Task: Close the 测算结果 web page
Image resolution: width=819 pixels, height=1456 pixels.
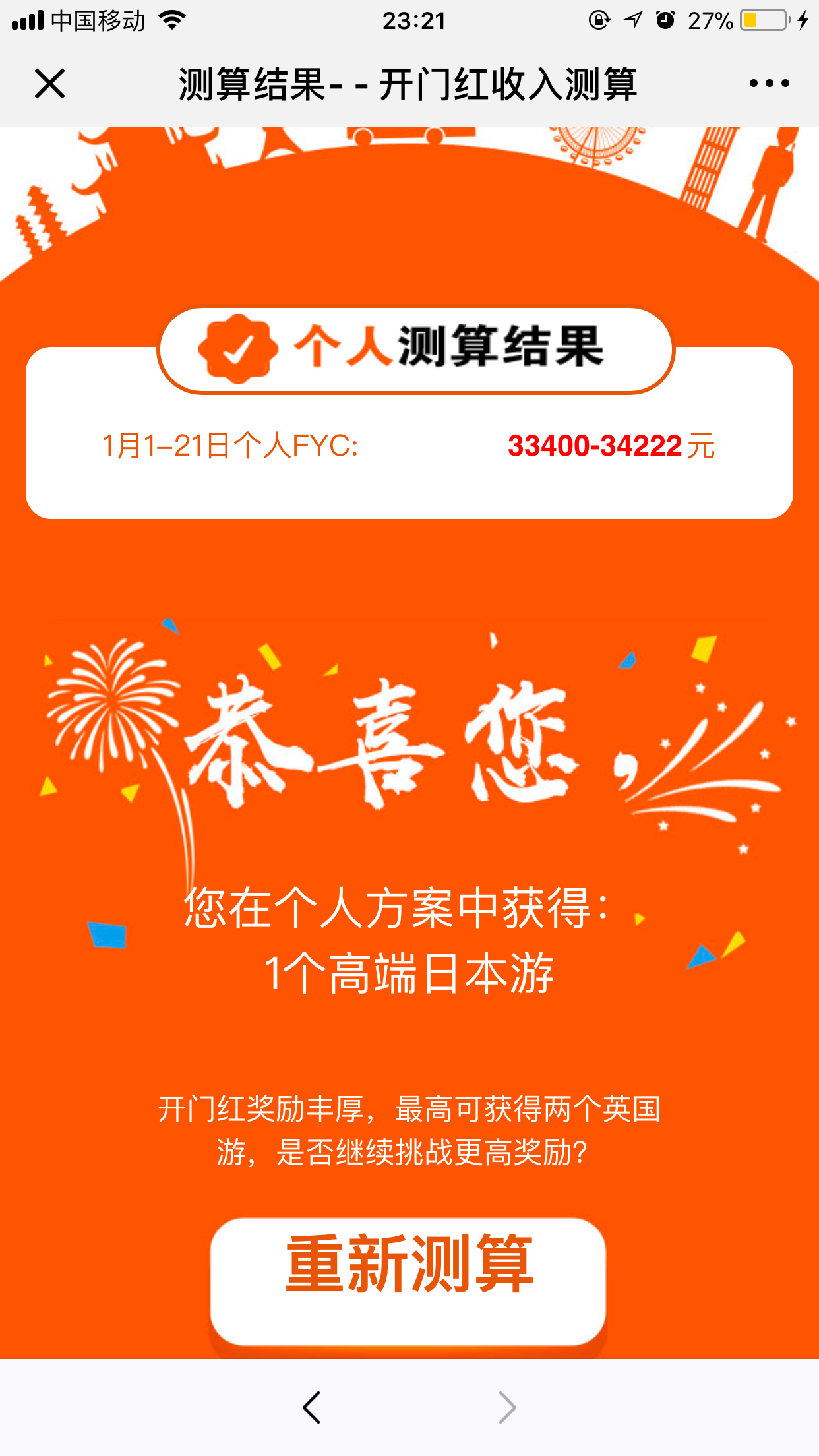Action: [49, 84]
